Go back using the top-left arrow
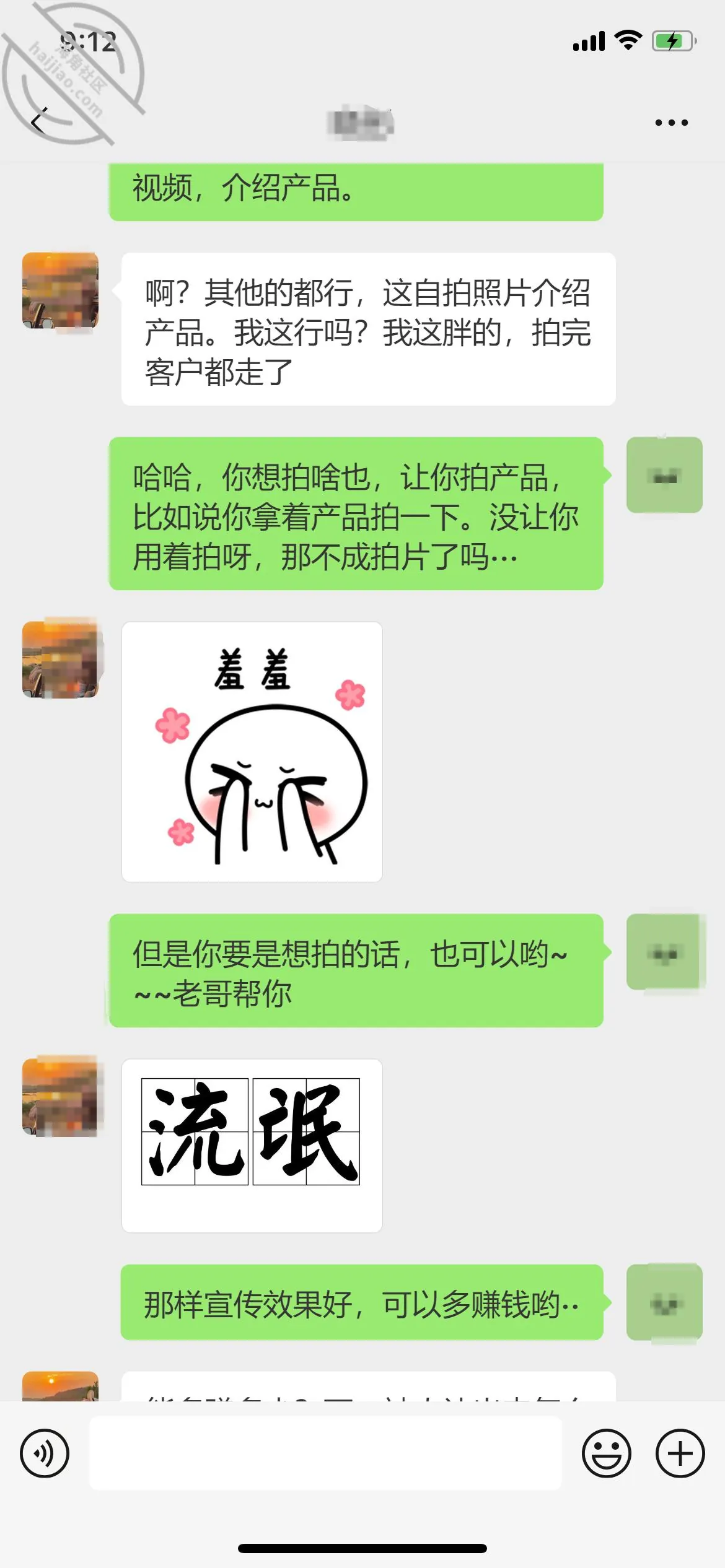The width and height of the screenshot is (725, 1568). click(38, 121)
